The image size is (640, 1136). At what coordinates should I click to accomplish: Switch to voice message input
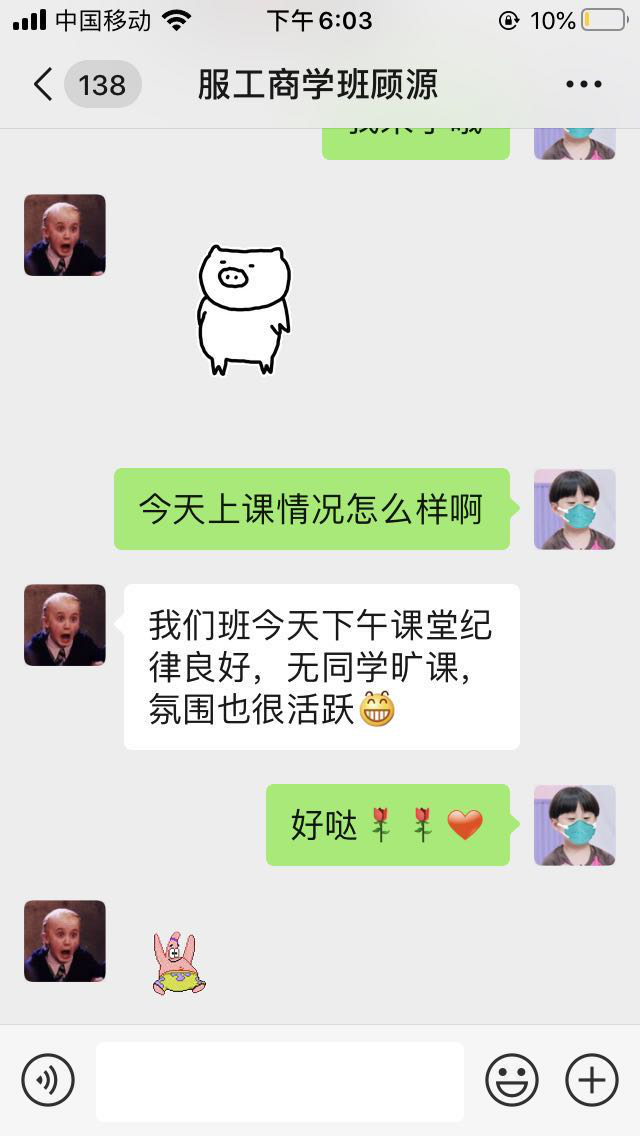(x=48, y=1081)
